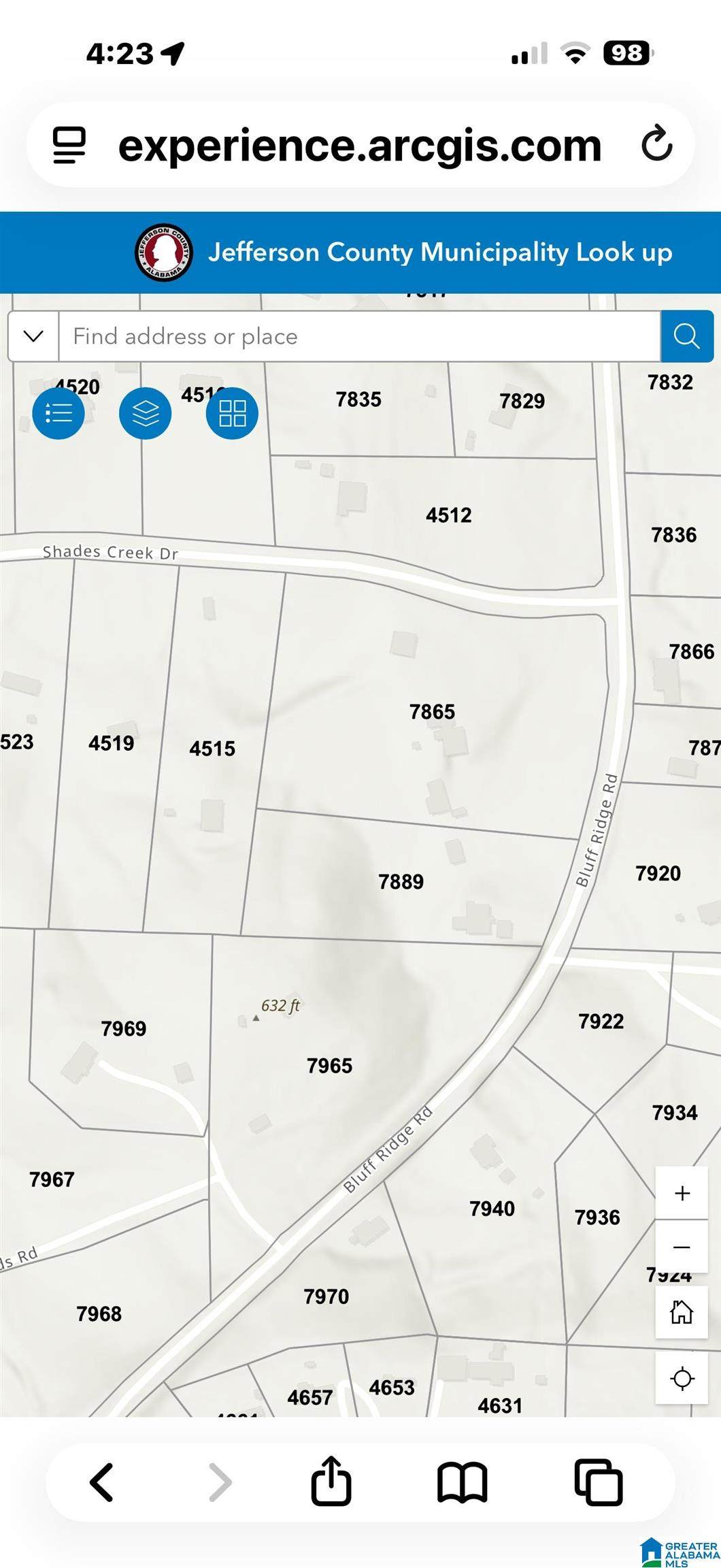Tap the Find address or place field

click(360, 336)
